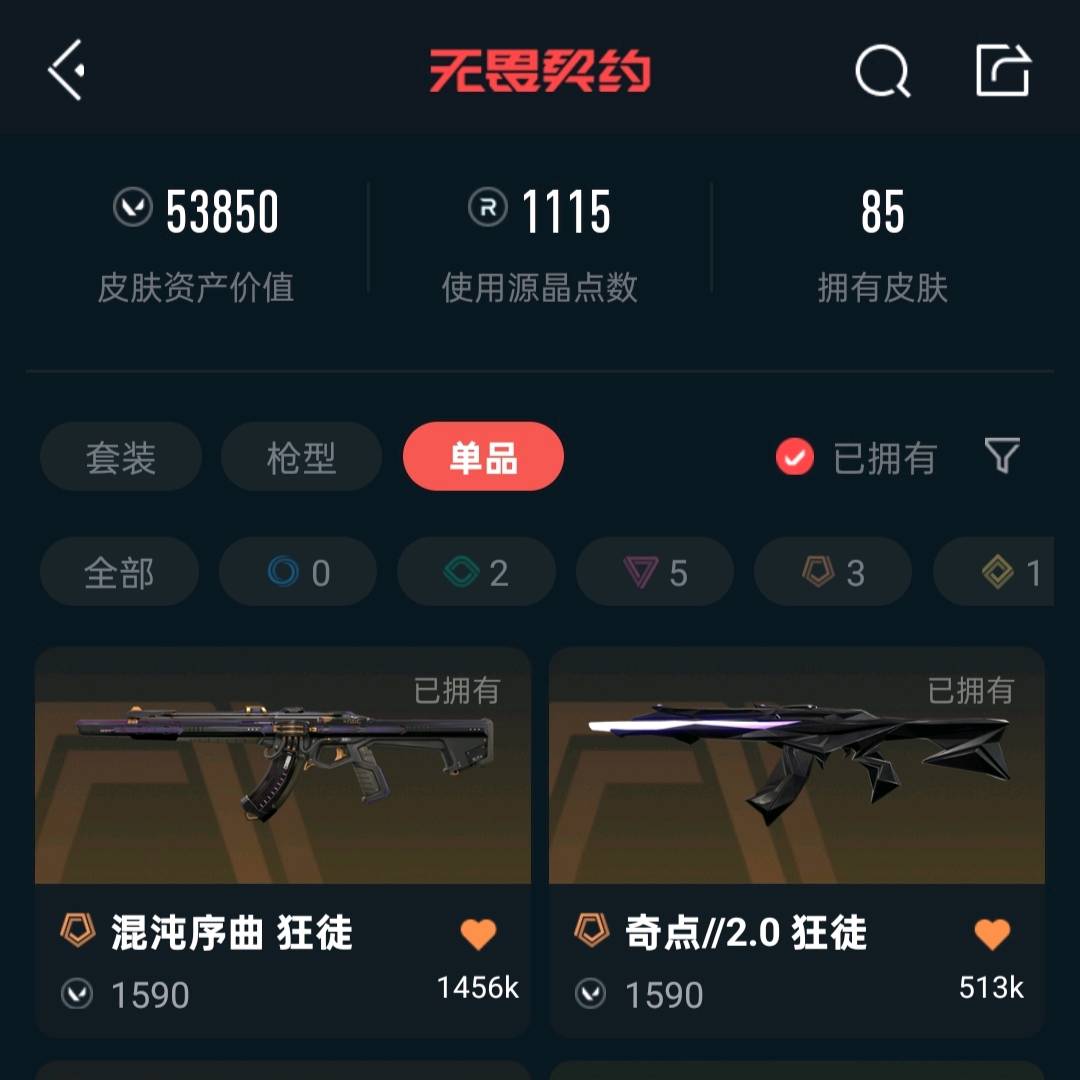Go back using the top-left arrow
Screen dimensions: 1080x1080
[66, 70]
